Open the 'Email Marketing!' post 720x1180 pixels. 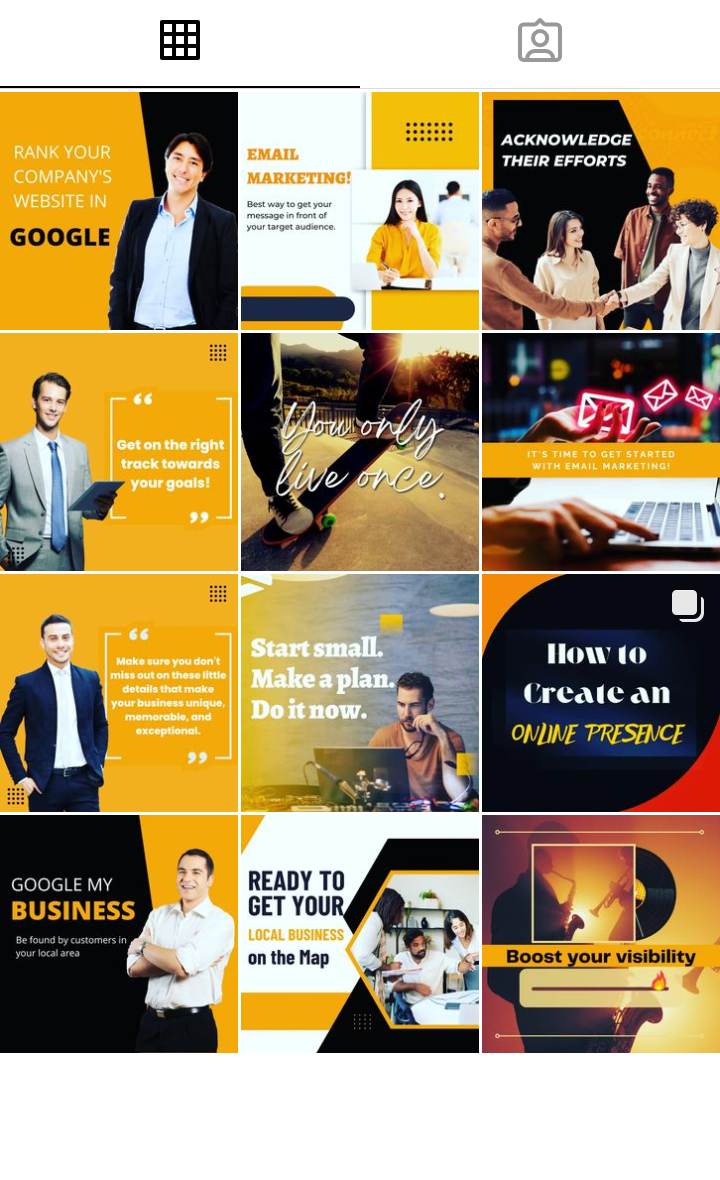tap(360, 211)
